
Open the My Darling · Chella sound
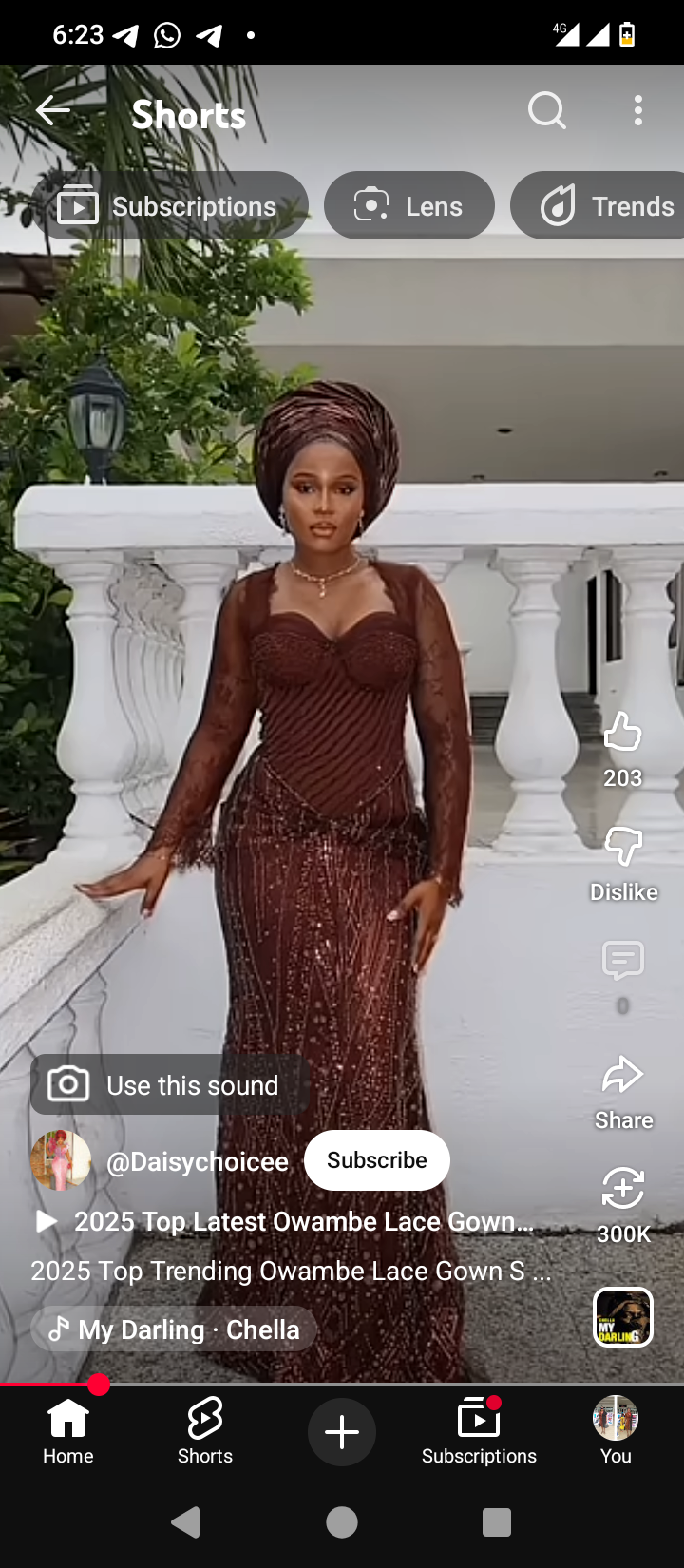click(175, 1329)
